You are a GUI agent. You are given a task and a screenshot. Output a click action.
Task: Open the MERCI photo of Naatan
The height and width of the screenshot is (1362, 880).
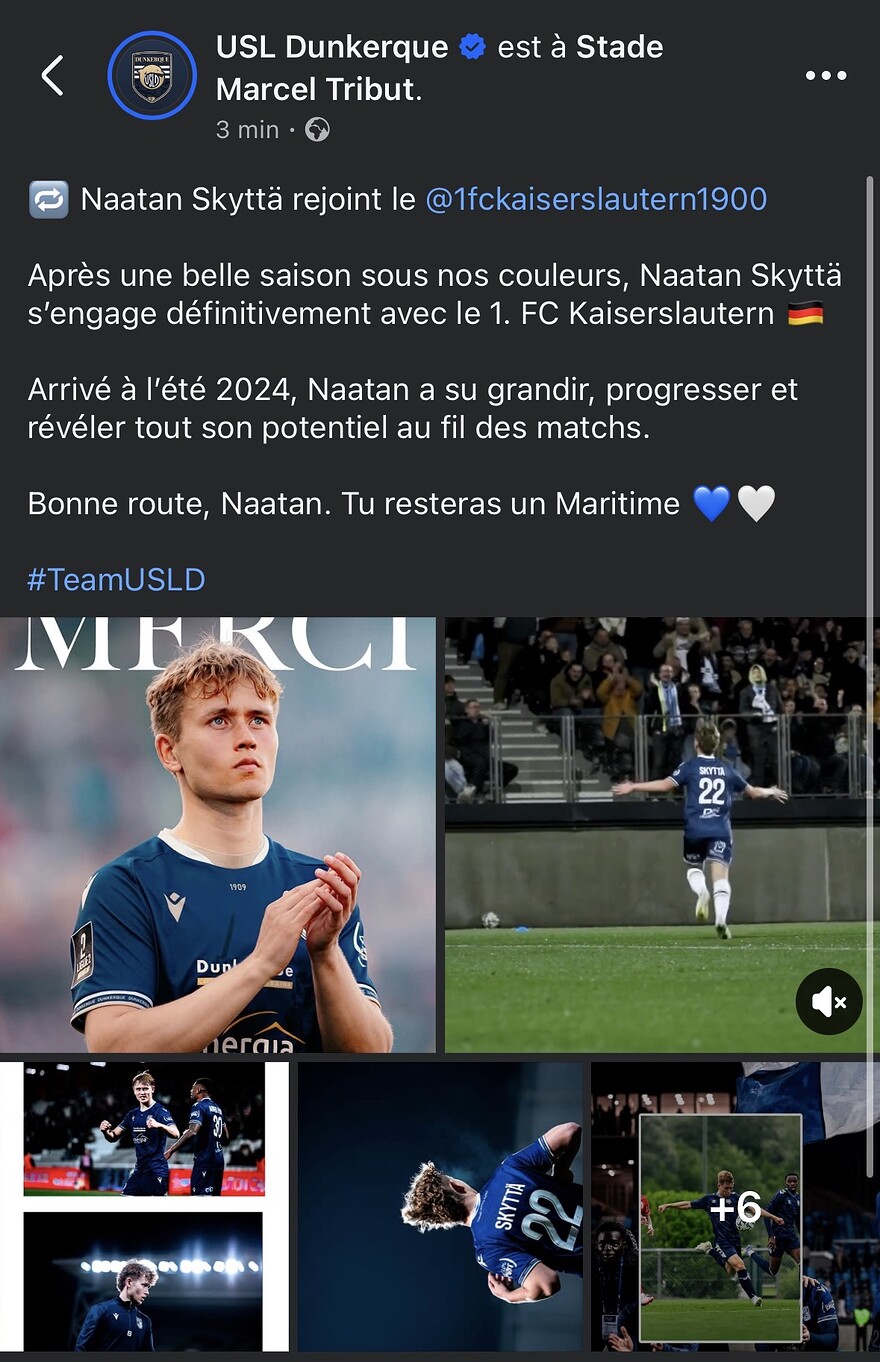[218, 835]
